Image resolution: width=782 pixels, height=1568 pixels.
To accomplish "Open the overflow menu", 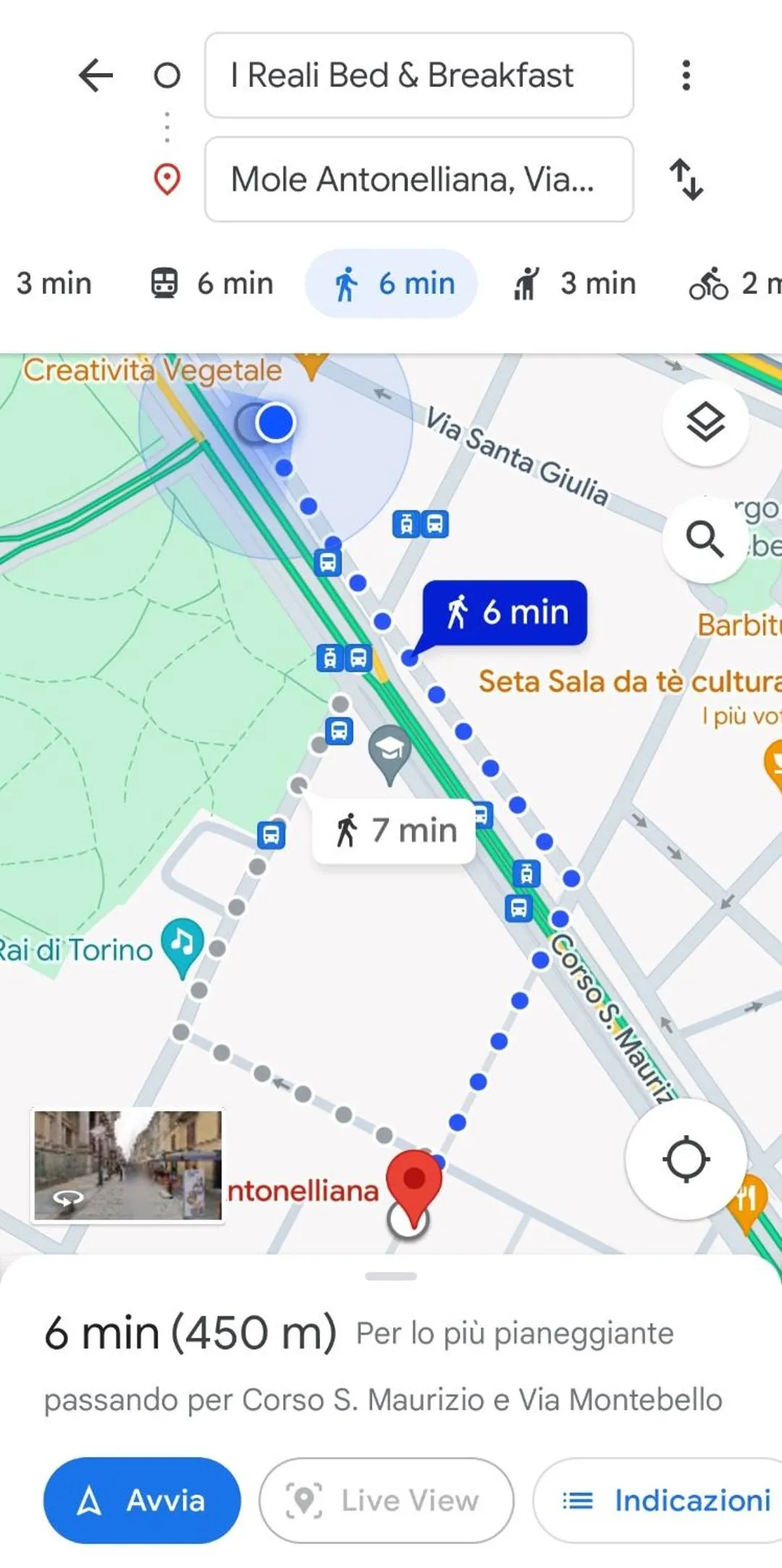I will point(686,75).
